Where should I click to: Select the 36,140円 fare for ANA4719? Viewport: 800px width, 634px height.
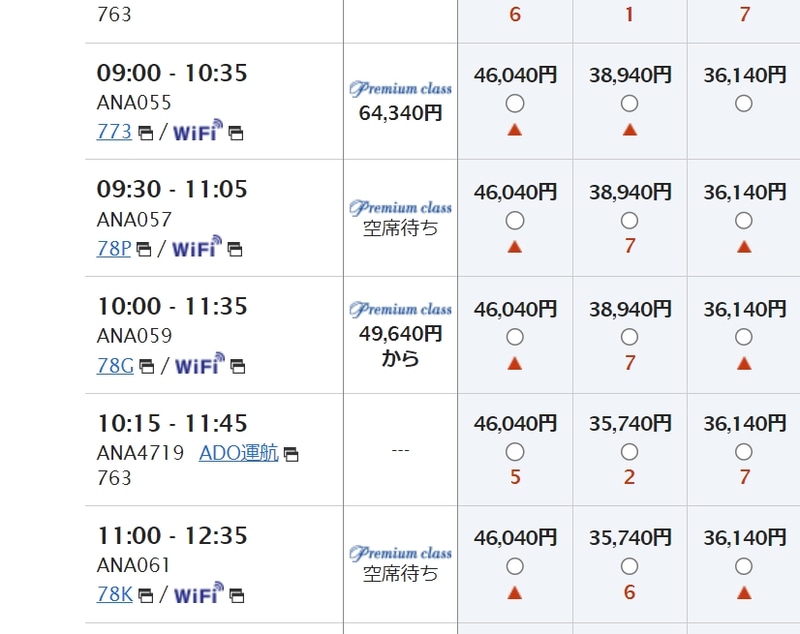(743, 451)
